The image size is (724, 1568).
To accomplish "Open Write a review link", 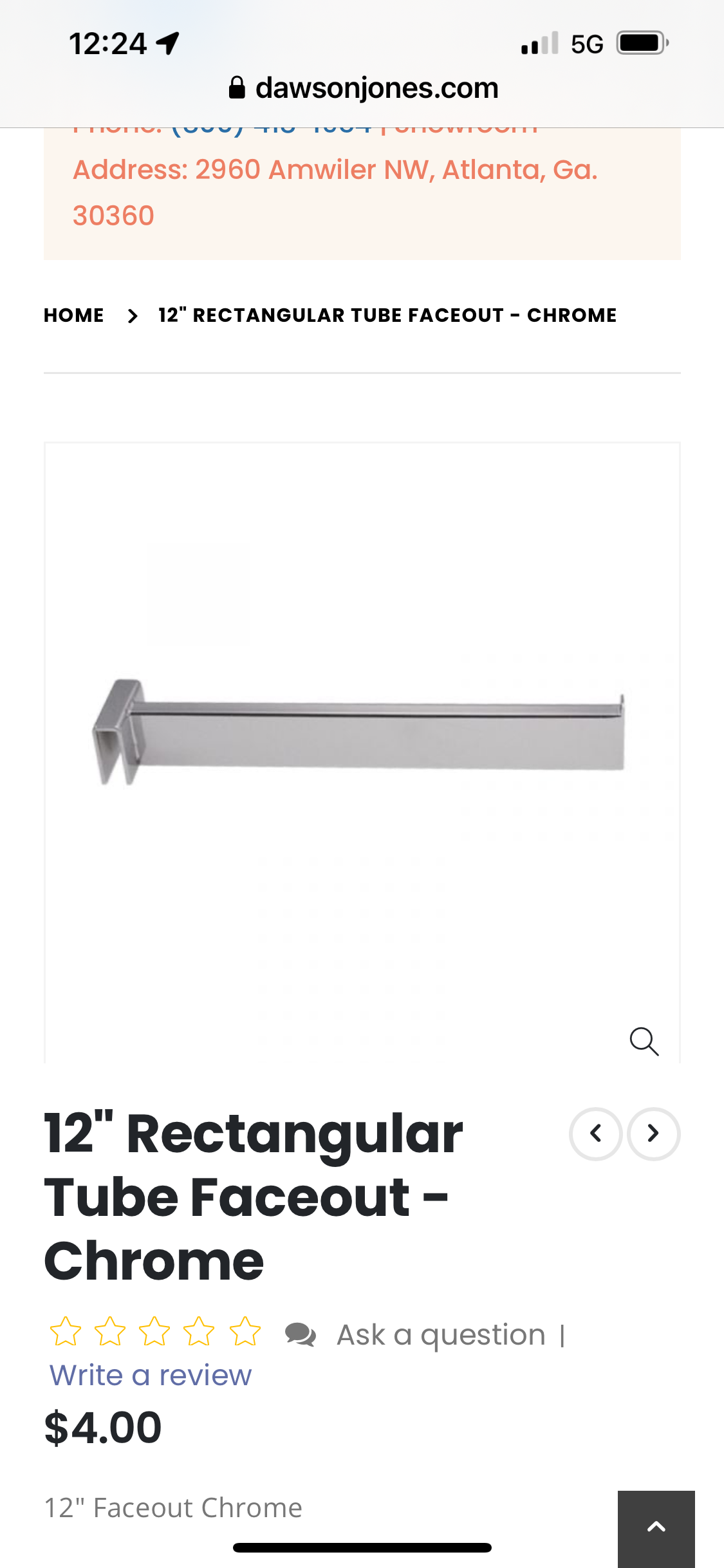I will pyautogui.click(x=151, y=1376).
